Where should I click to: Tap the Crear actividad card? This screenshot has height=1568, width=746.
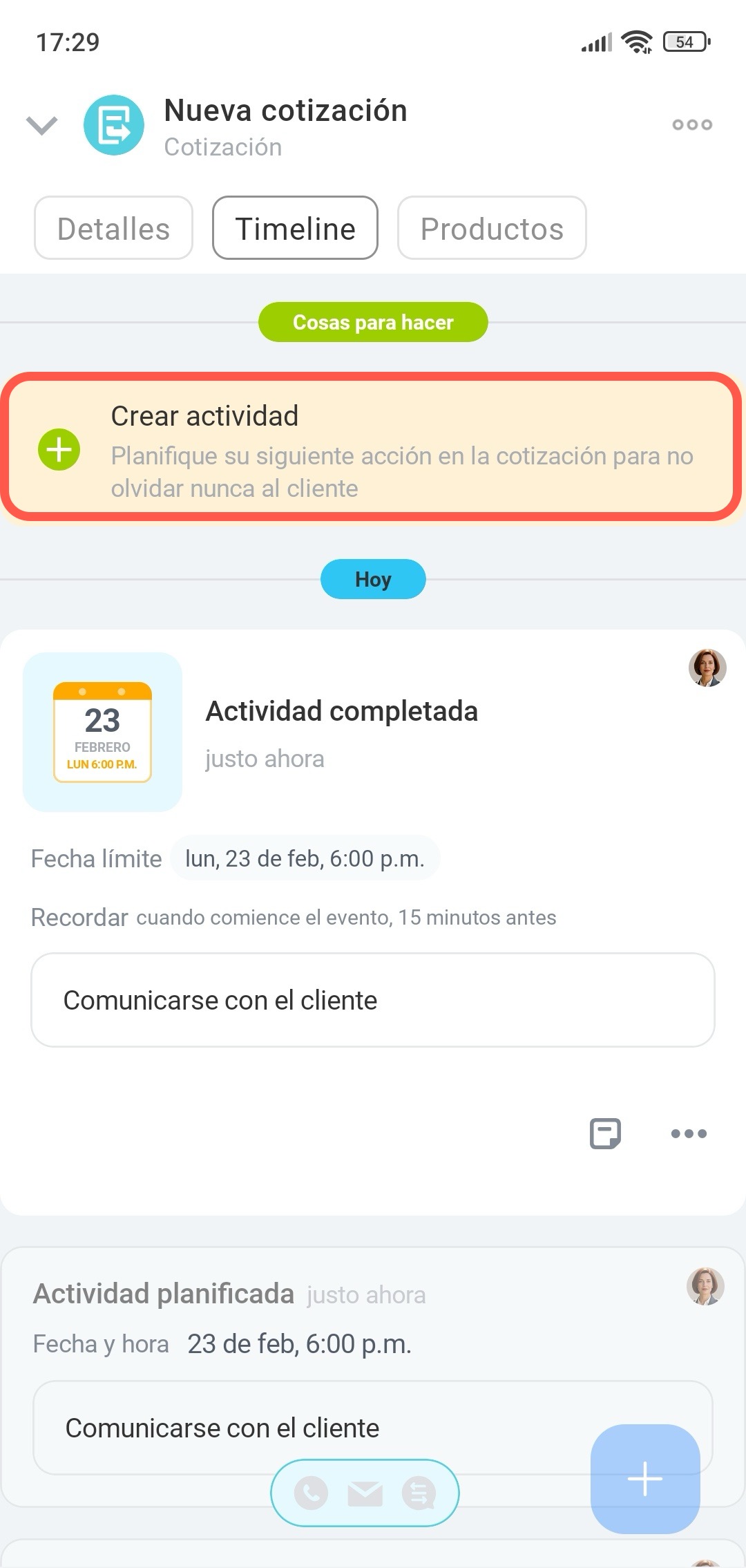click(x=372, y=450)
